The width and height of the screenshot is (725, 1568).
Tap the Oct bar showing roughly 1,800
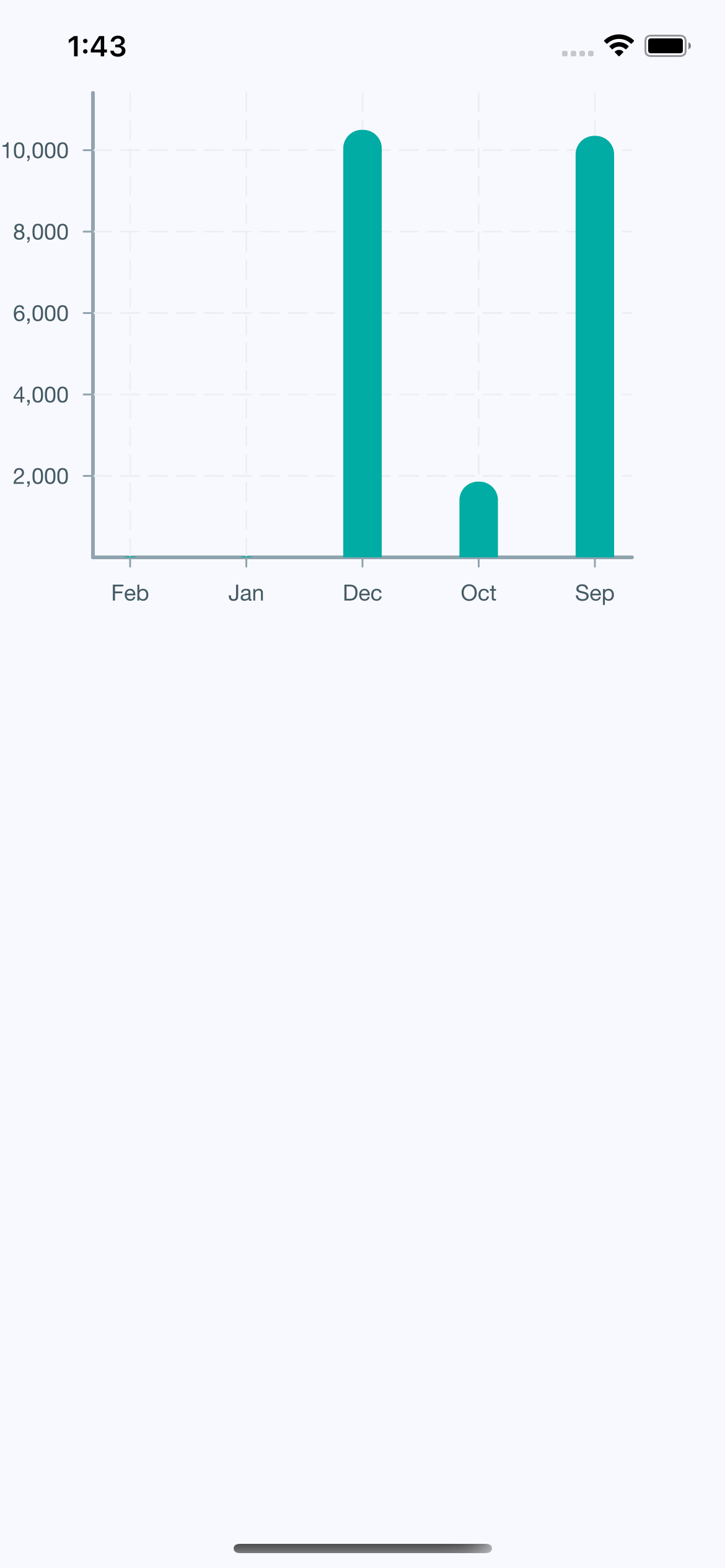[x=478, y=520]
